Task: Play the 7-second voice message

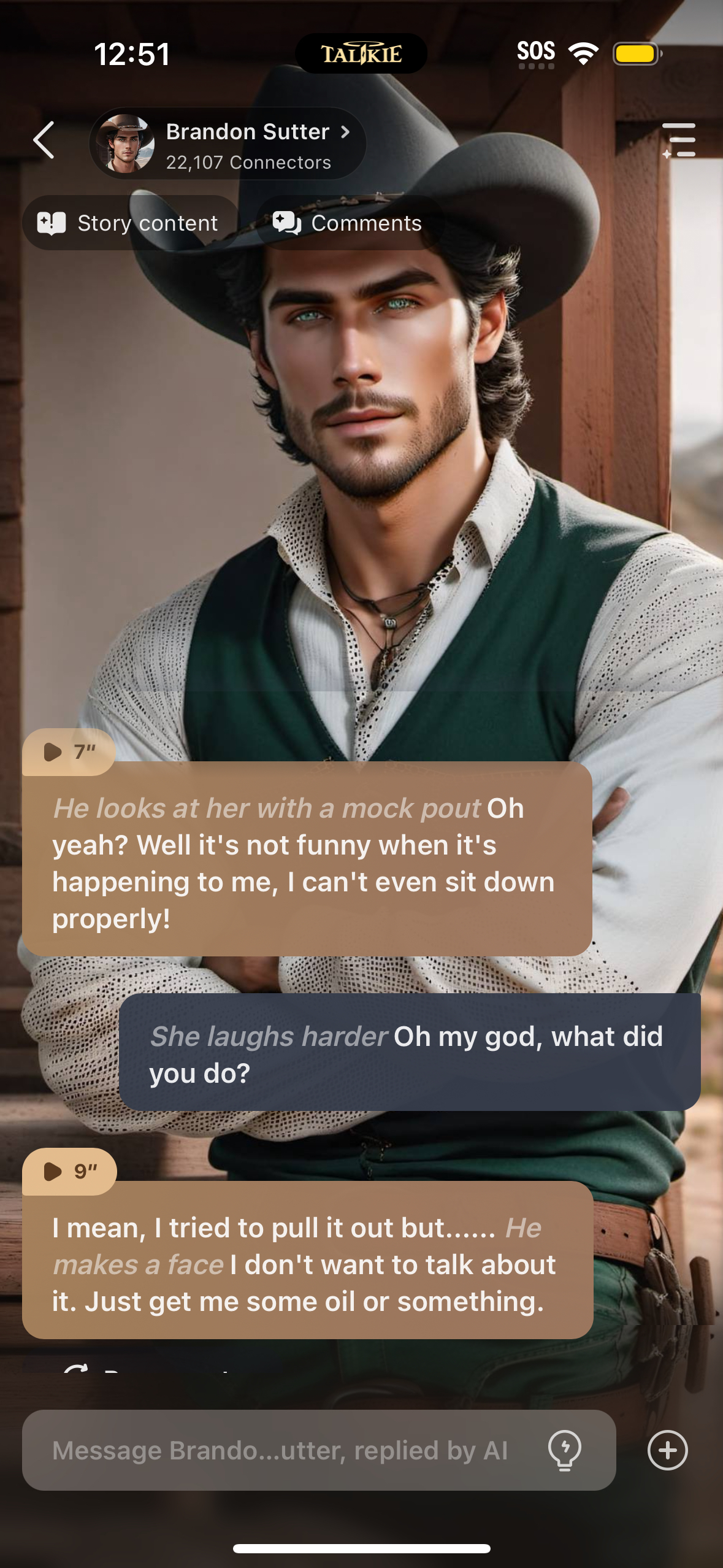Action: click(67, 751)
